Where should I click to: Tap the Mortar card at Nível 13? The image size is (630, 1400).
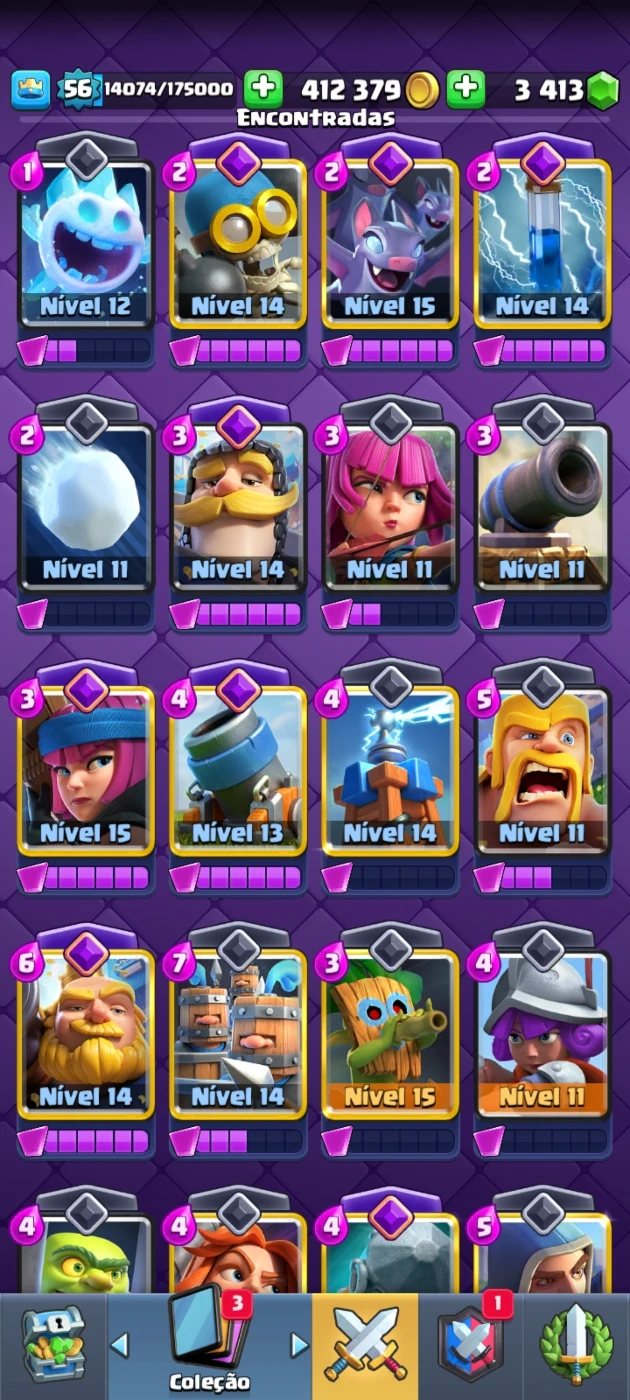pyautogui.click(x=238, y=771)
